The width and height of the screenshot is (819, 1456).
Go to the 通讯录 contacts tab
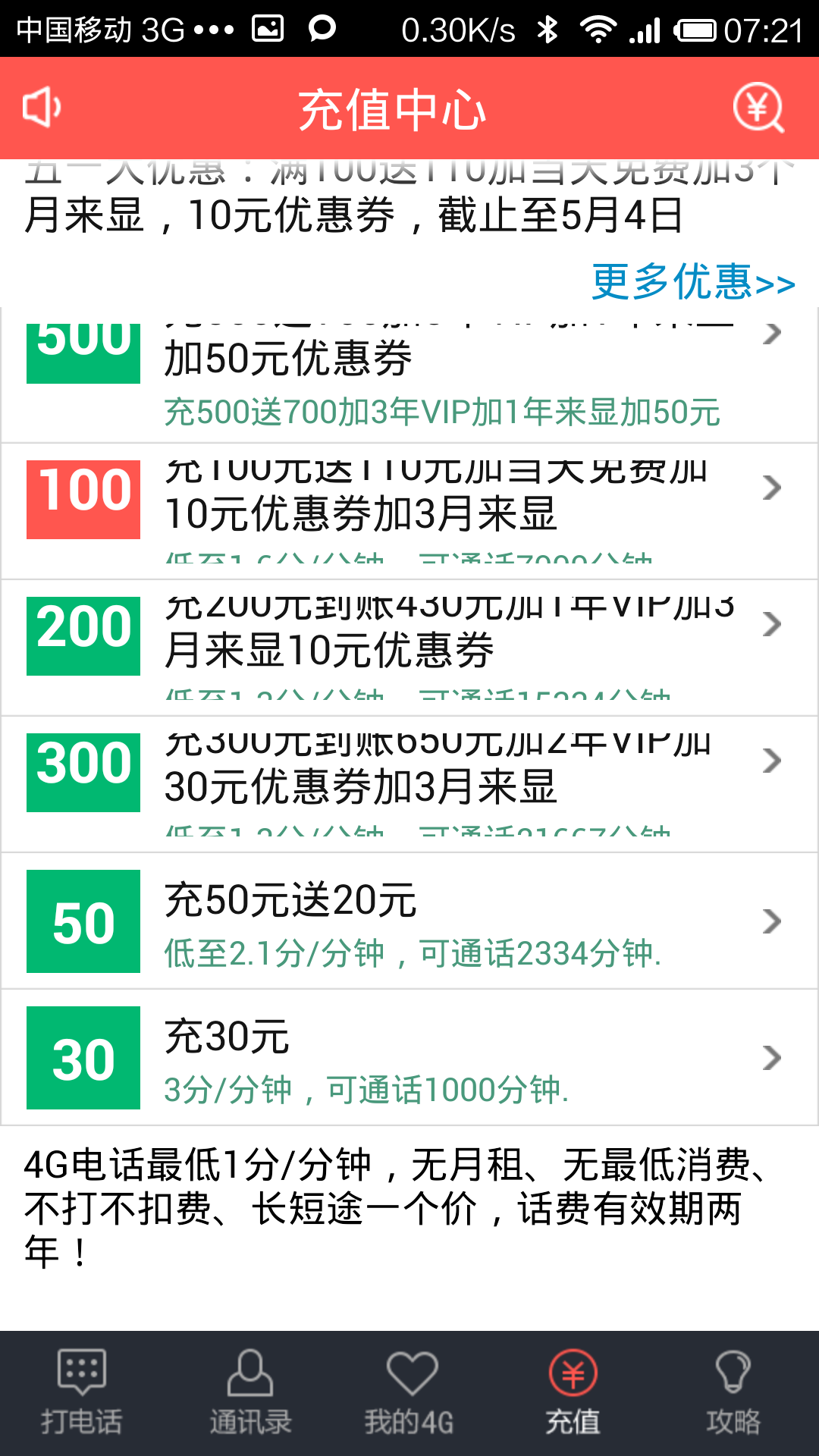[250, 1393]
